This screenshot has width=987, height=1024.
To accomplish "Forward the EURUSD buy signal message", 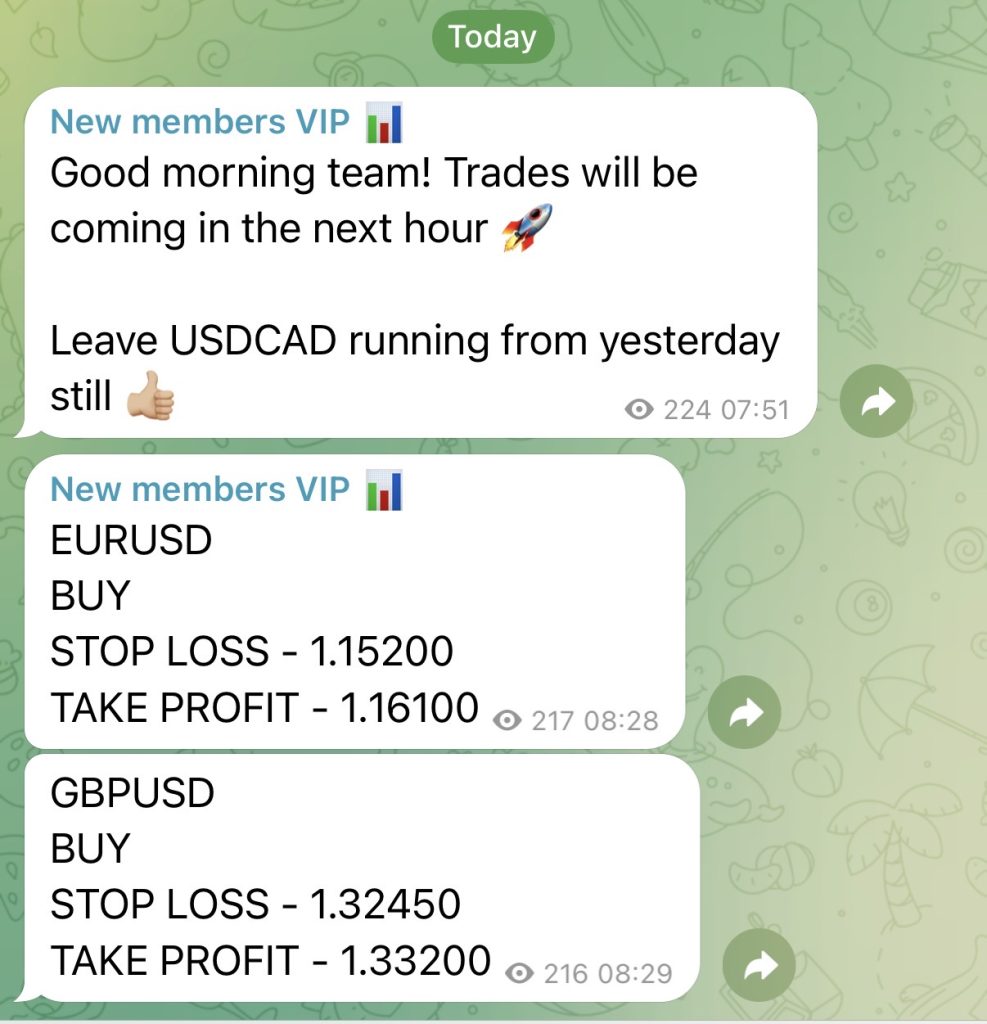I will [743, 712].
